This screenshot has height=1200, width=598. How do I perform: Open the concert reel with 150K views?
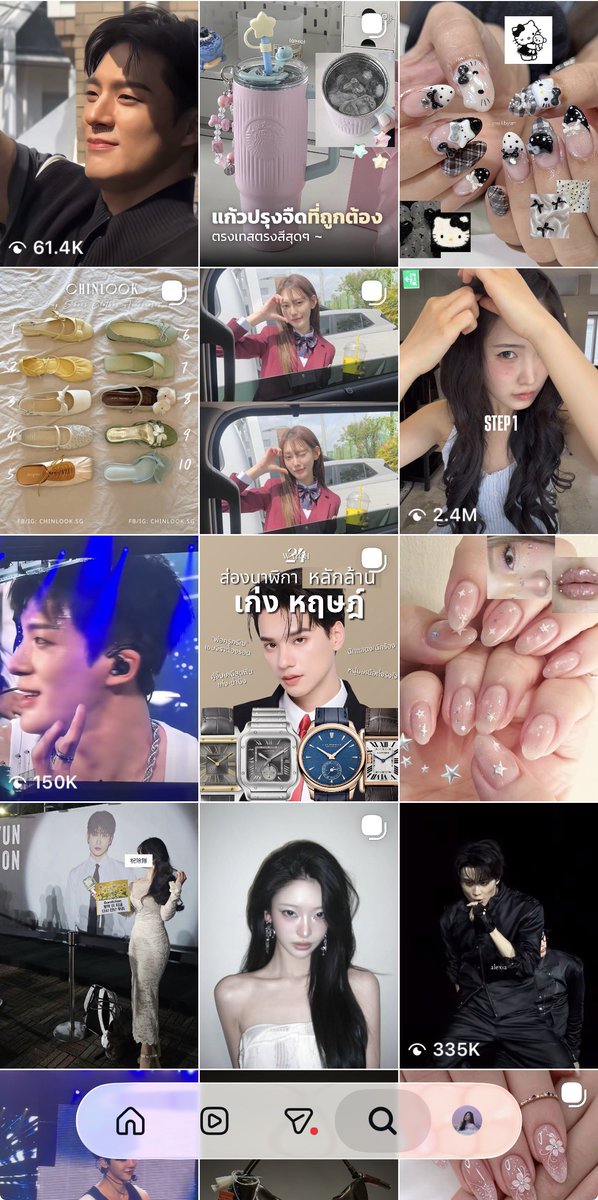tap(98, 668)
